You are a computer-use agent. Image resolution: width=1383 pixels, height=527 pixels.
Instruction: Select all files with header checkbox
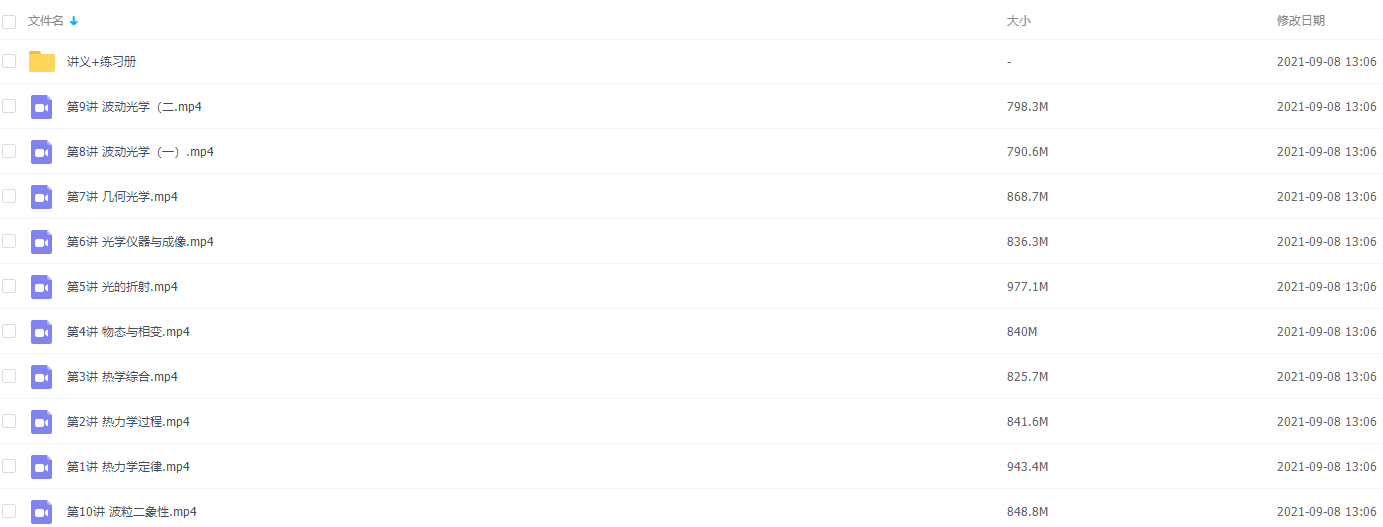[9, 21]
